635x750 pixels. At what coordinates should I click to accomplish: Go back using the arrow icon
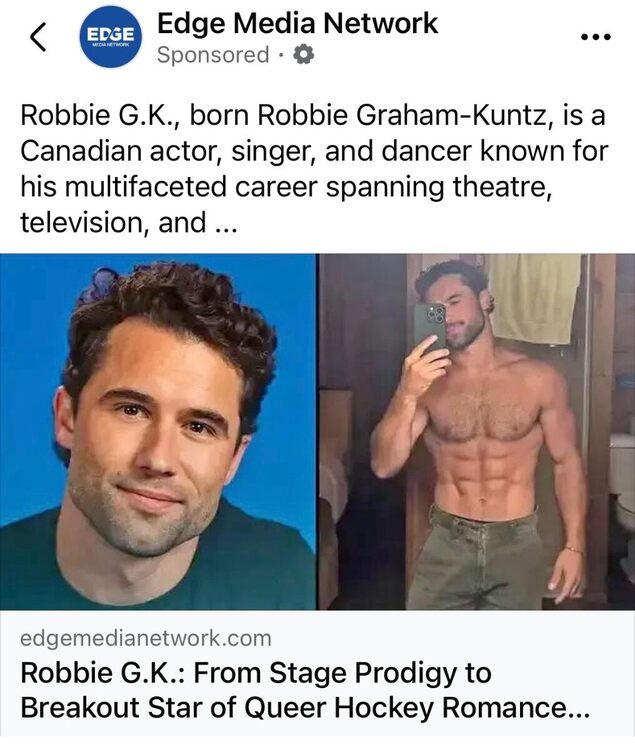pyautogui.click(x=38, y=38)
